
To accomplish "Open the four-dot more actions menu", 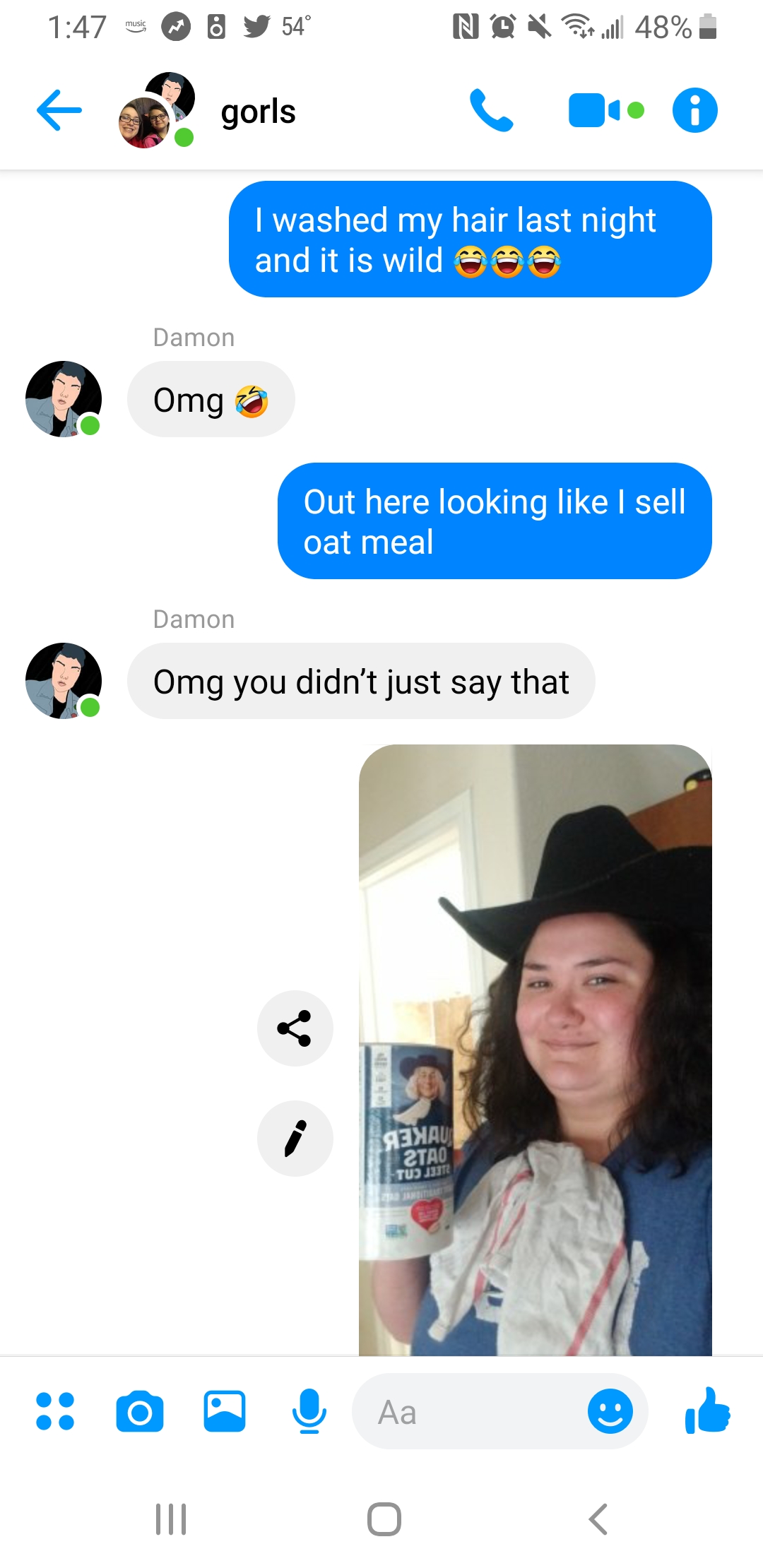I will click(x=55, y=1411).
